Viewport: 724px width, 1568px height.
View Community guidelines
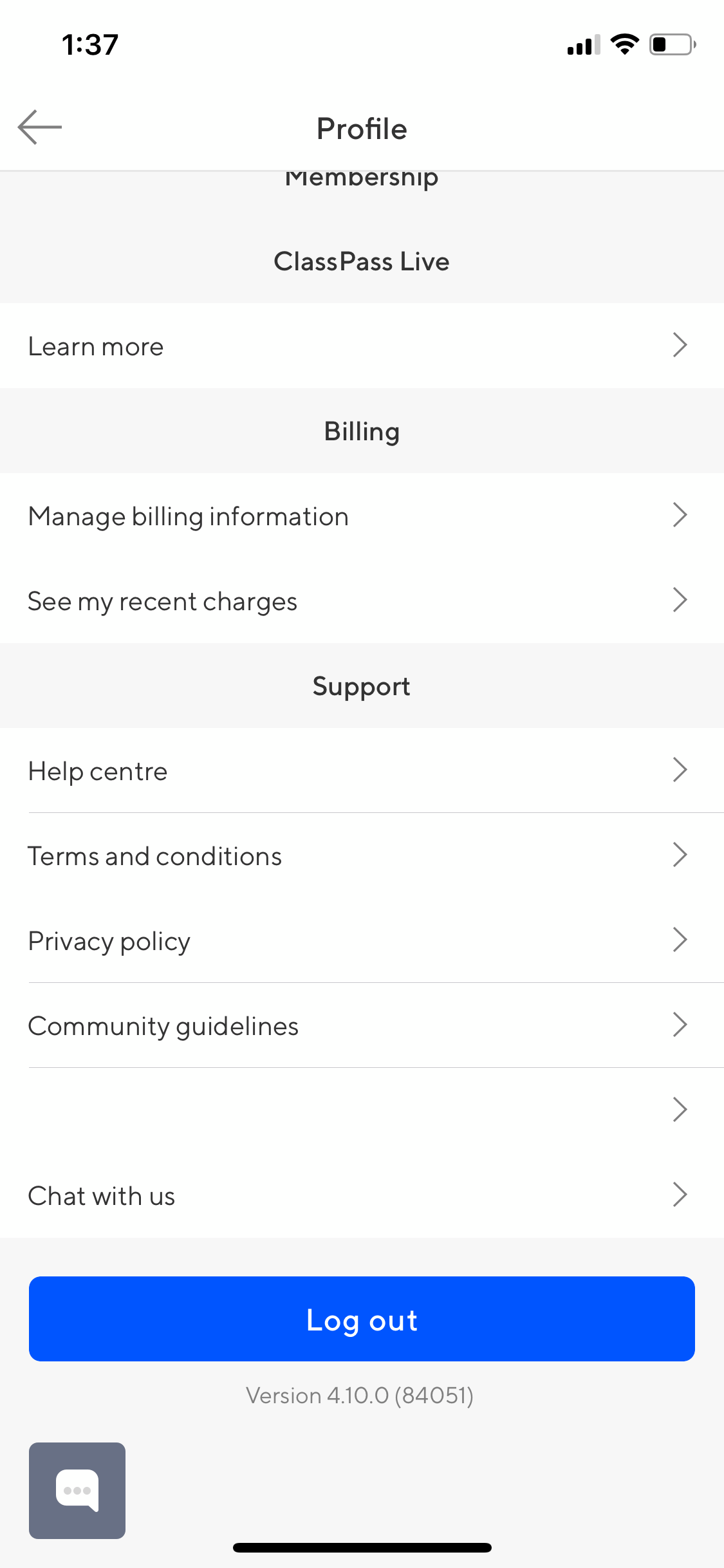362,1025
